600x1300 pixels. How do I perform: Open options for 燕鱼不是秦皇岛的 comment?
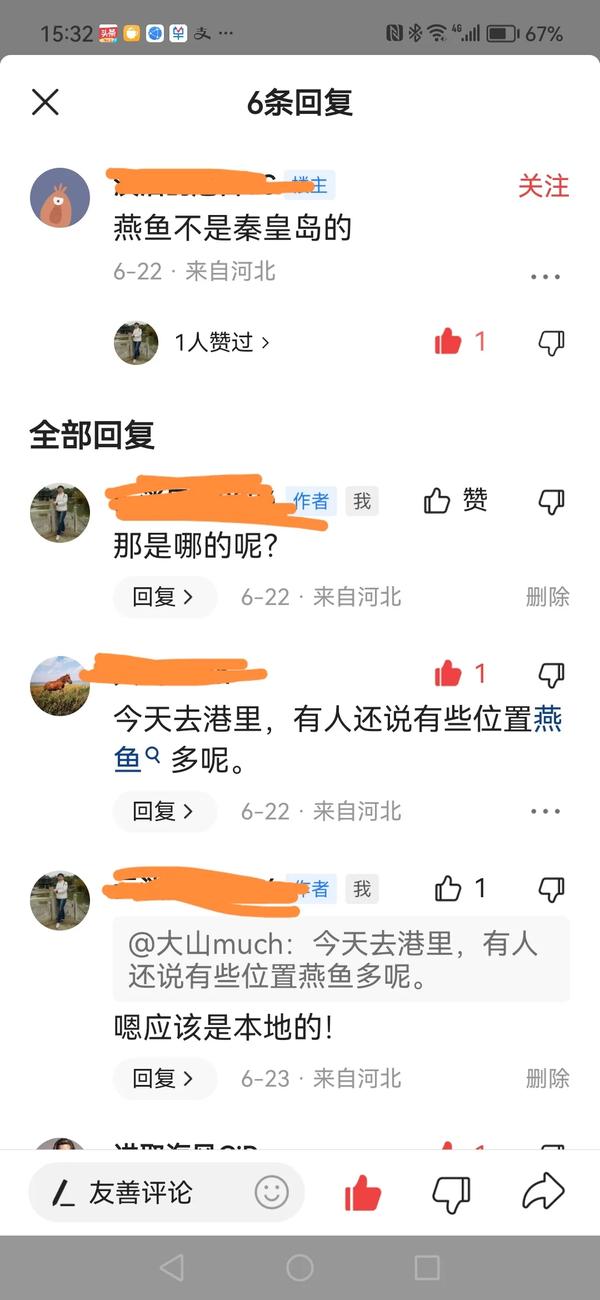545,277
